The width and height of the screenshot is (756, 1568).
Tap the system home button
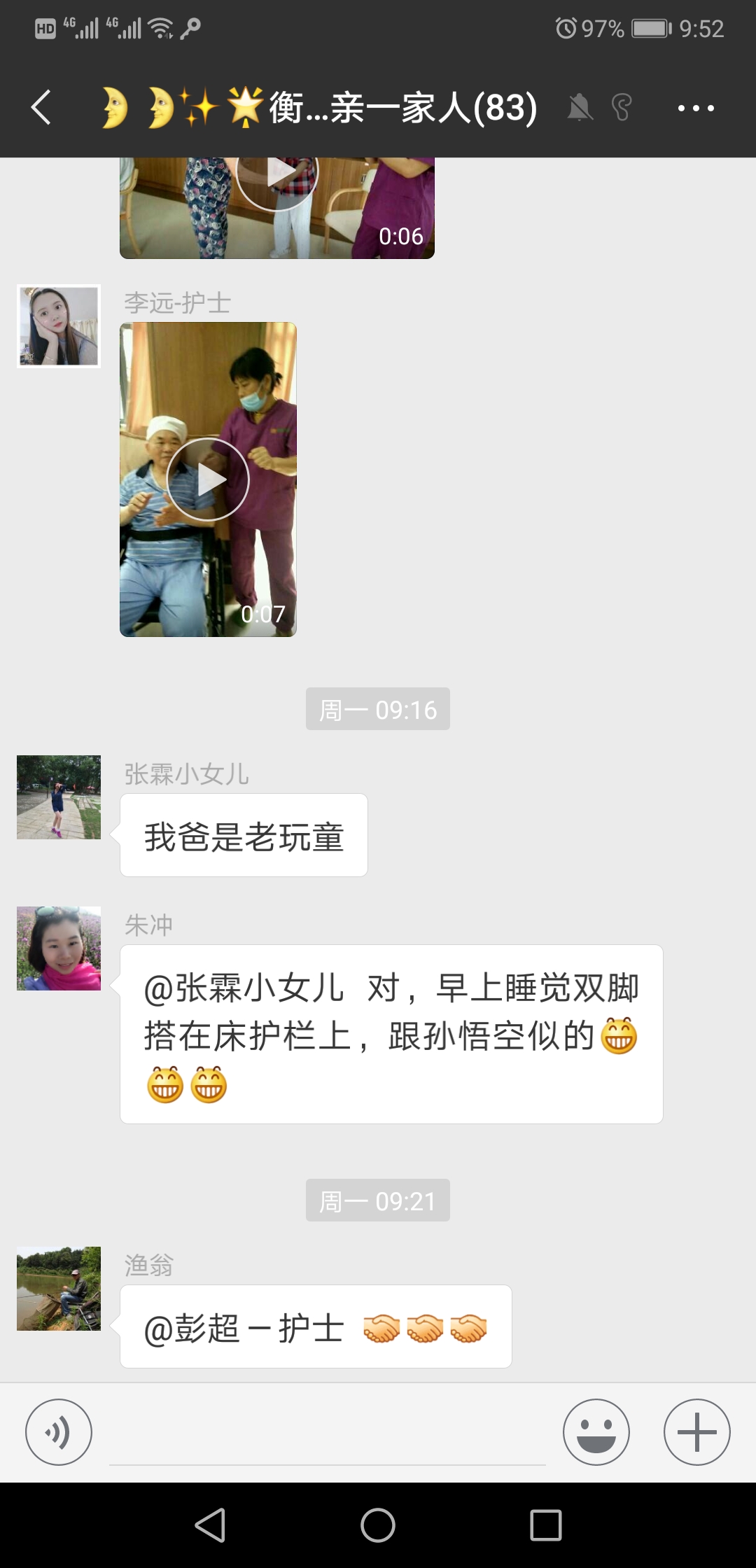[378, 1525]
